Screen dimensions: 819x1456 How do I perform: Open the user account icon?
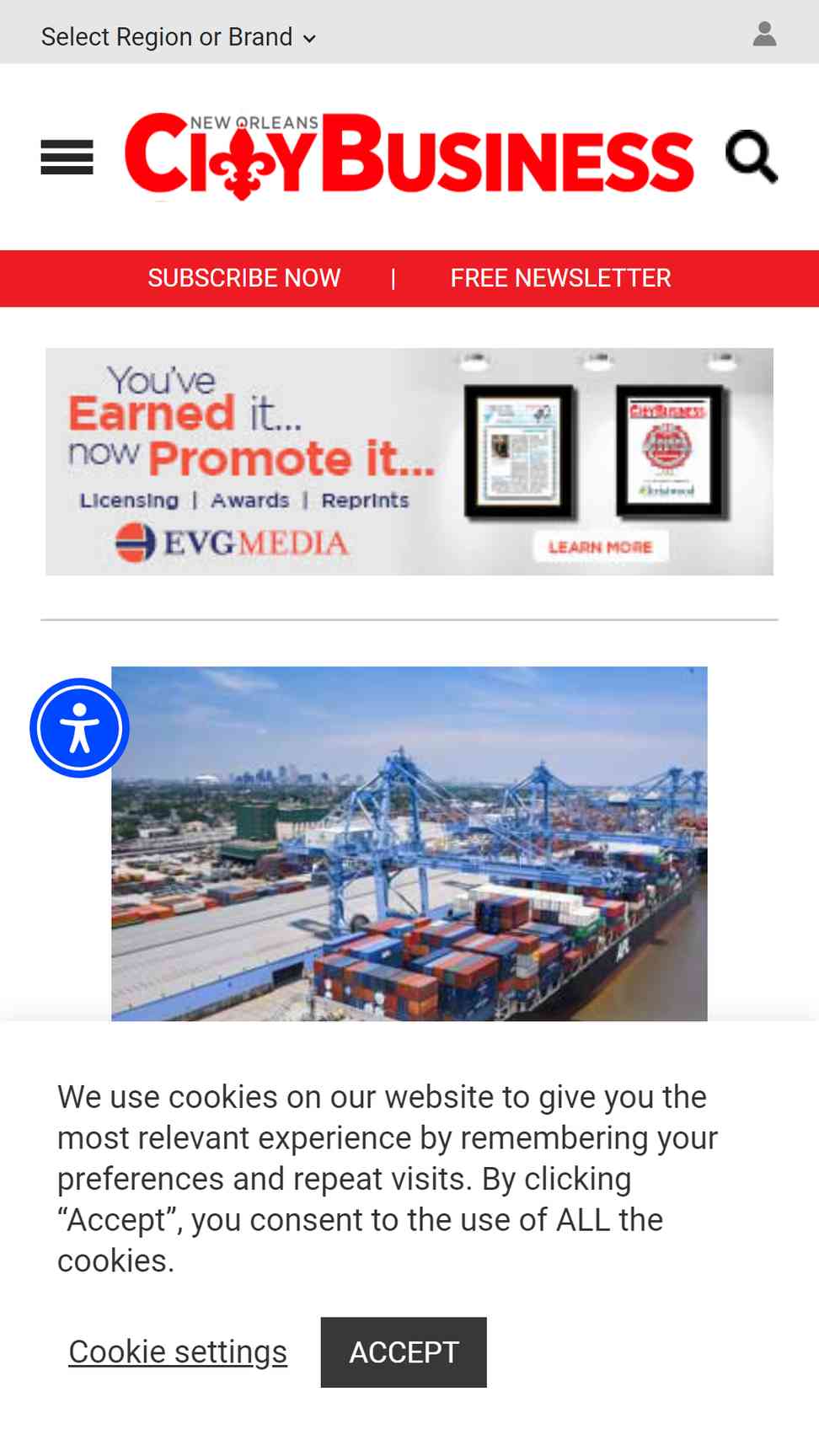click(764, 35)
